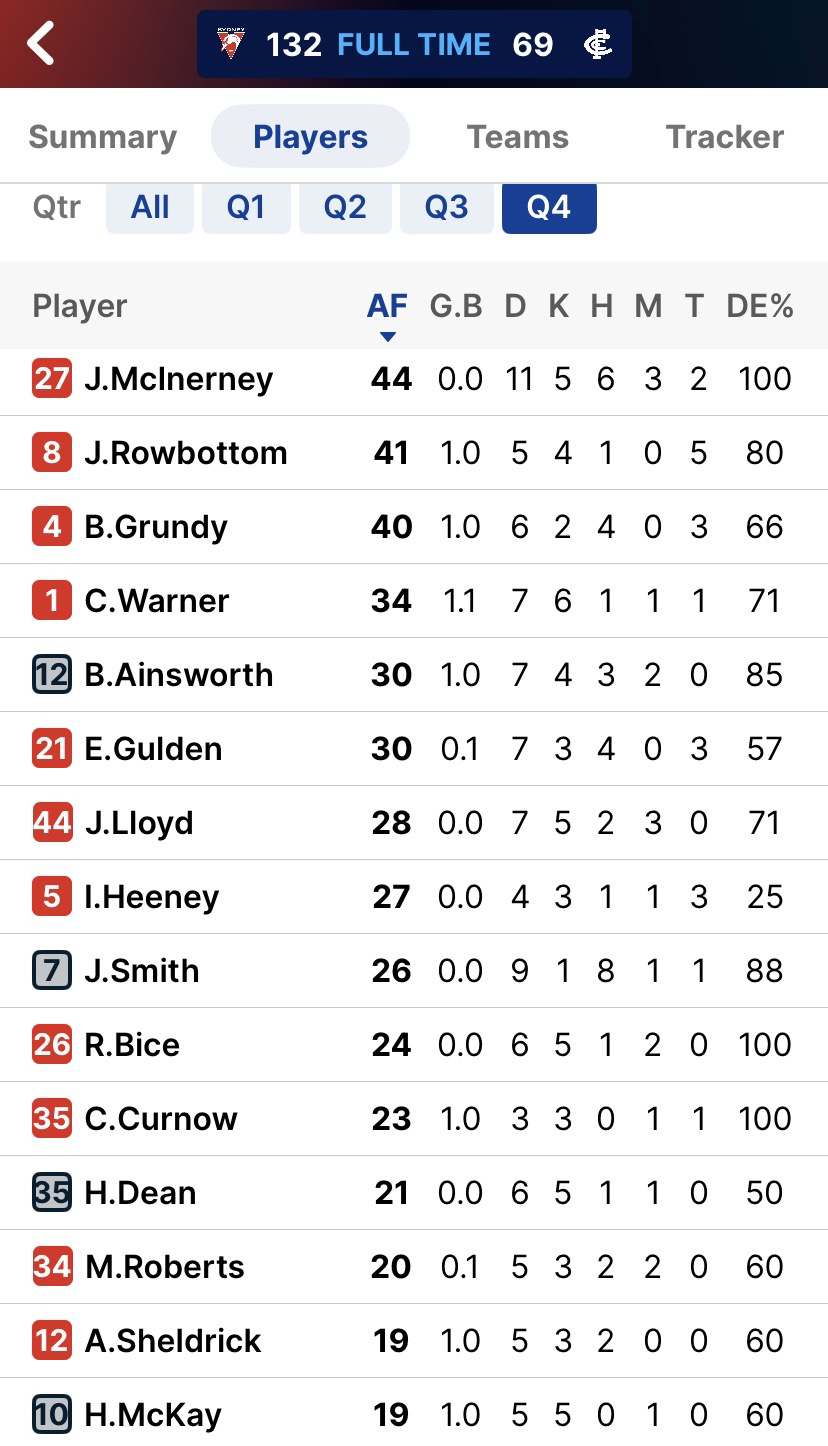Open C.Warner's player row

click(x=156, y=601)
